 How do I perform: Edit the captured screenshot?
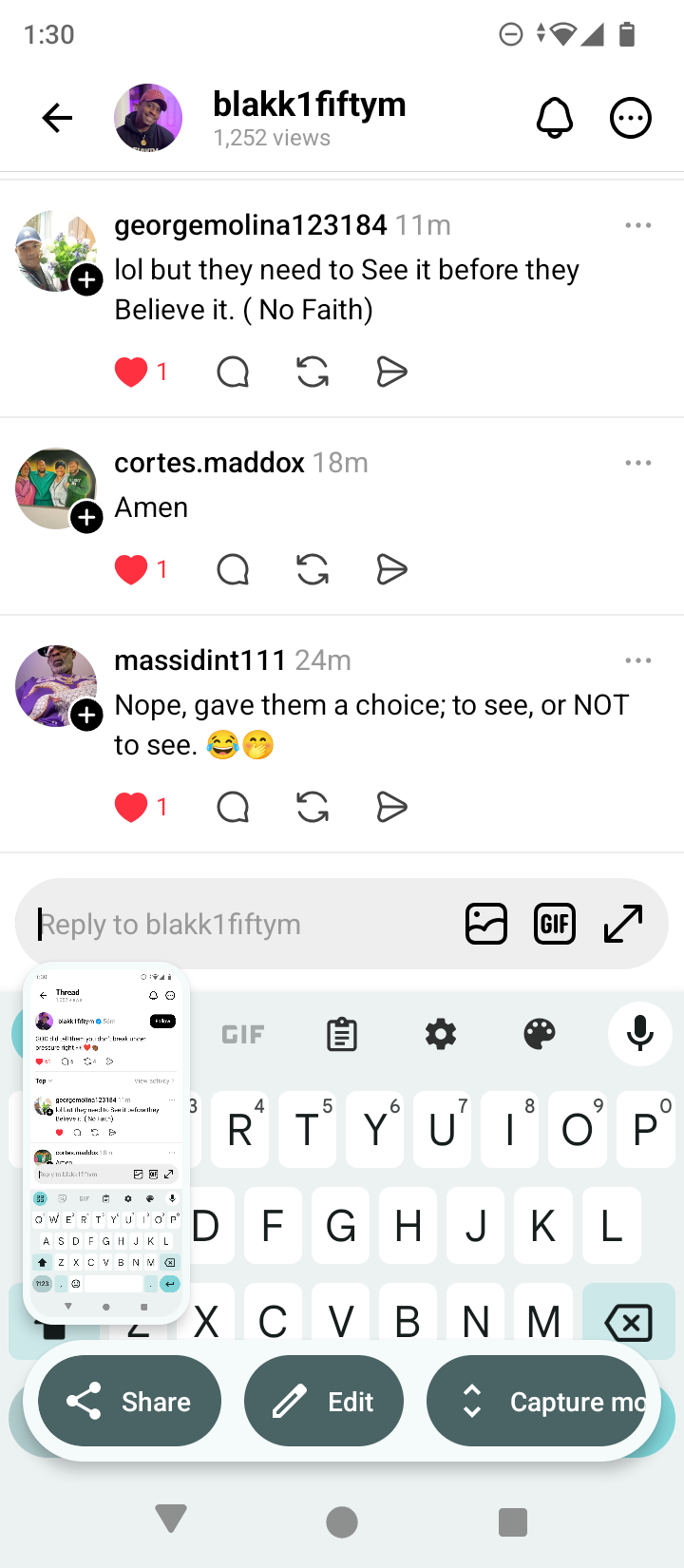tap(324, 1401)
